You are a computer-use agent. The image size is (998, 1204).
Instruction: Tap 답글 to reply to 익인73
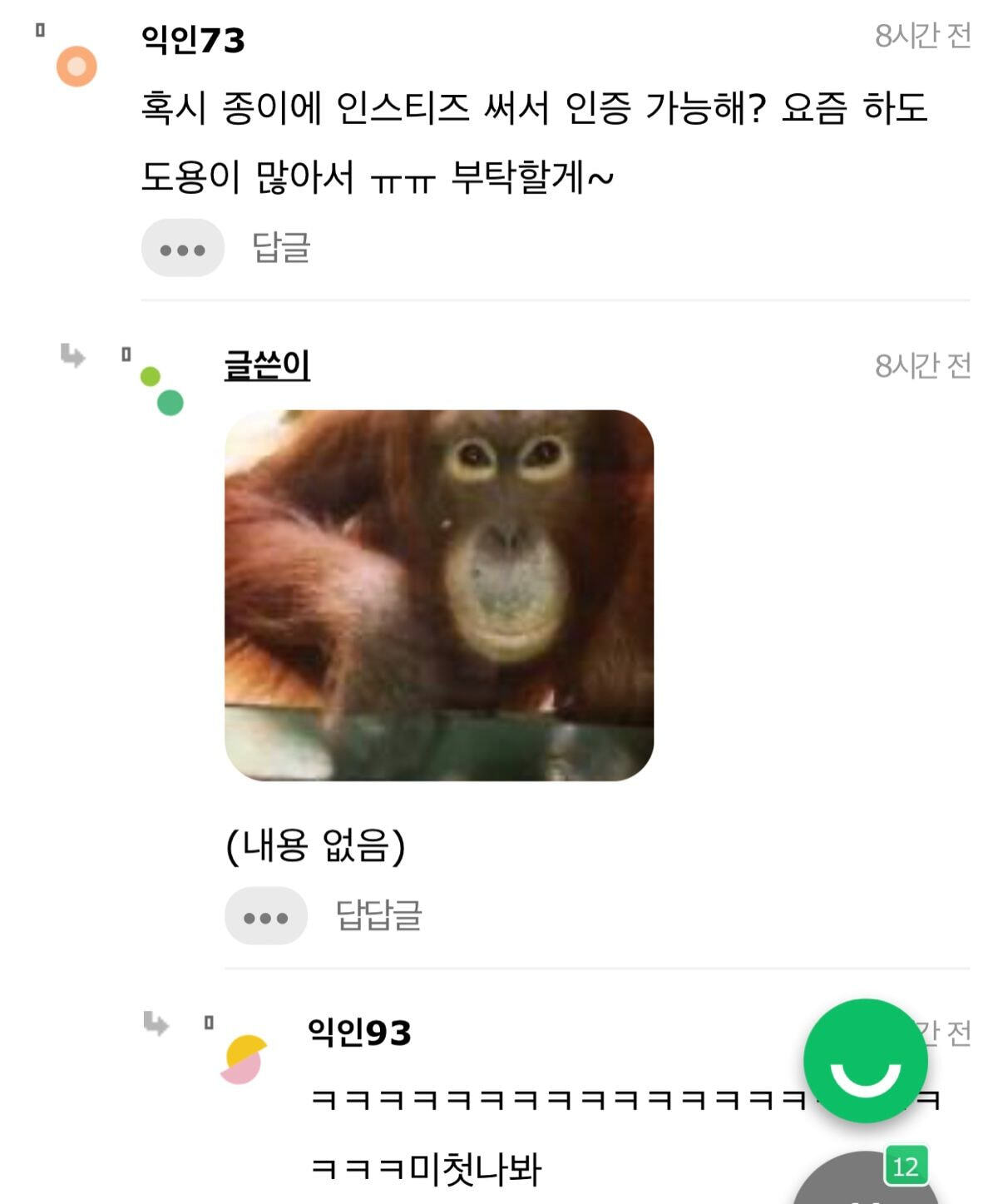(x=279, y=248)
